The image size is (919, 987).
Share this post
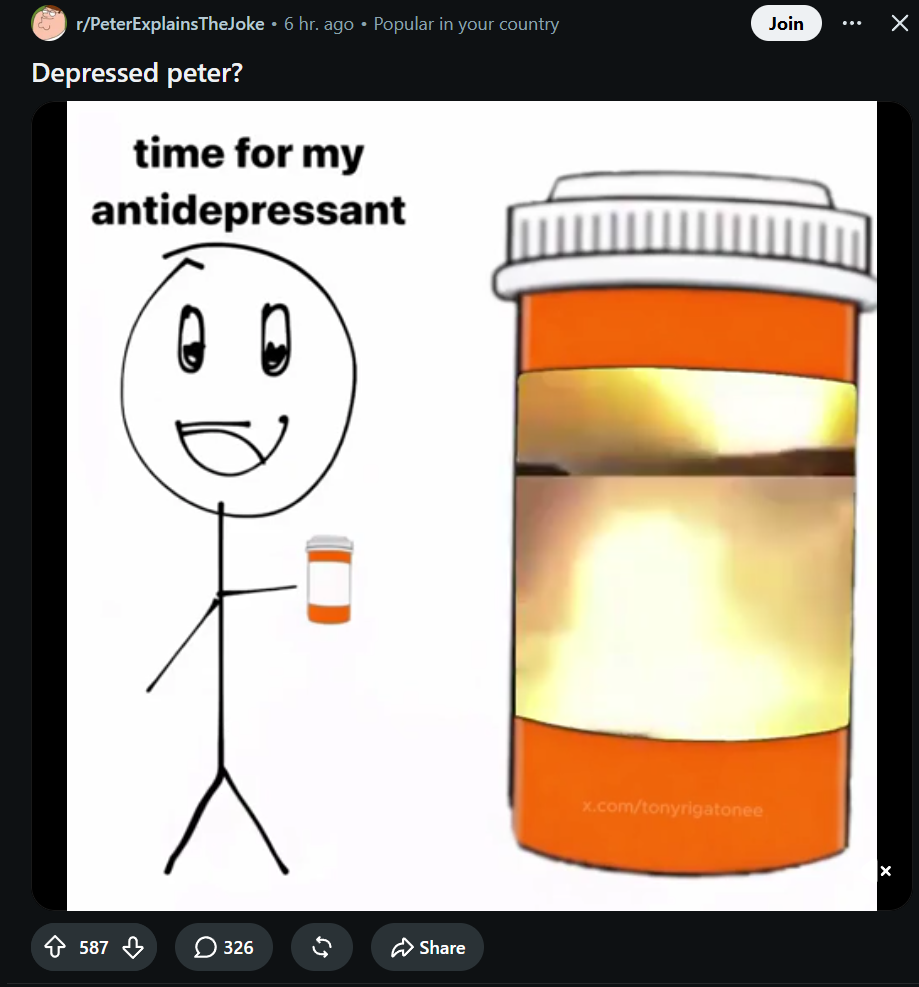click(427, 947)
